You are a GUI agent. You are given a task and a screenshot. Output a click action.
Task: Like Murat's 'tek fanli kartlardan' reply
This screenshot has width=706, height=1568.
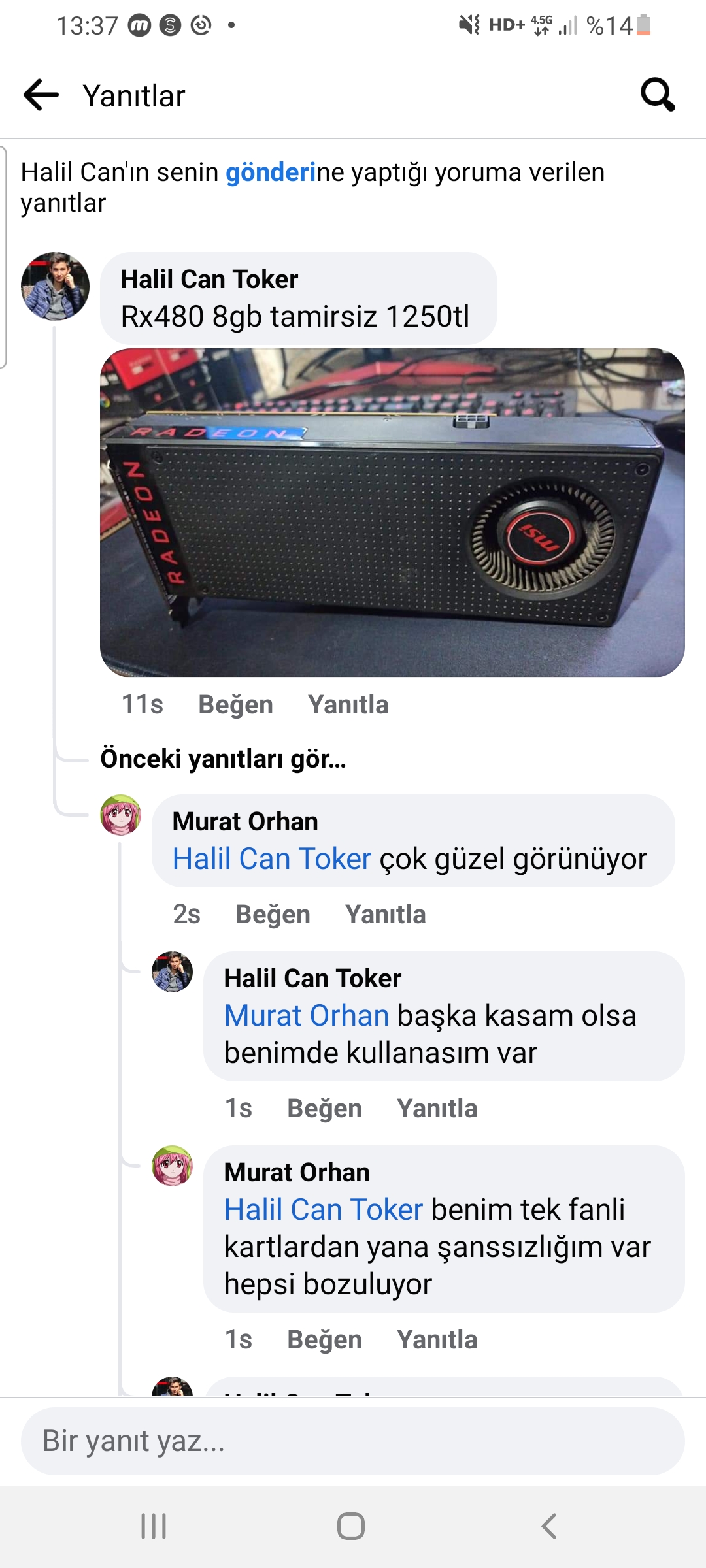tap(324, 1340)
